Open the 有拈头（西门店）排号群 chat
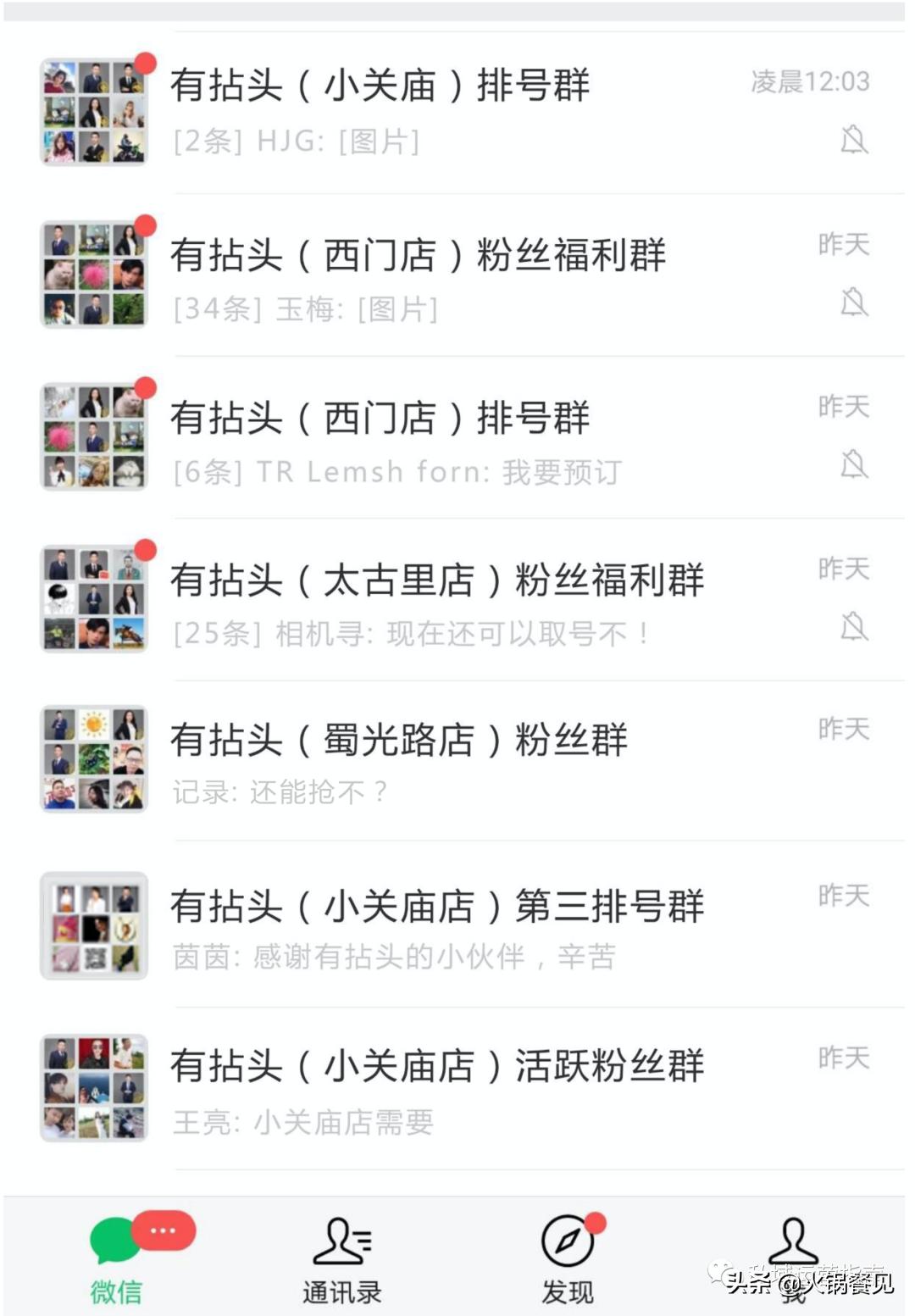The image size is (915, 1316). [457, 438]
